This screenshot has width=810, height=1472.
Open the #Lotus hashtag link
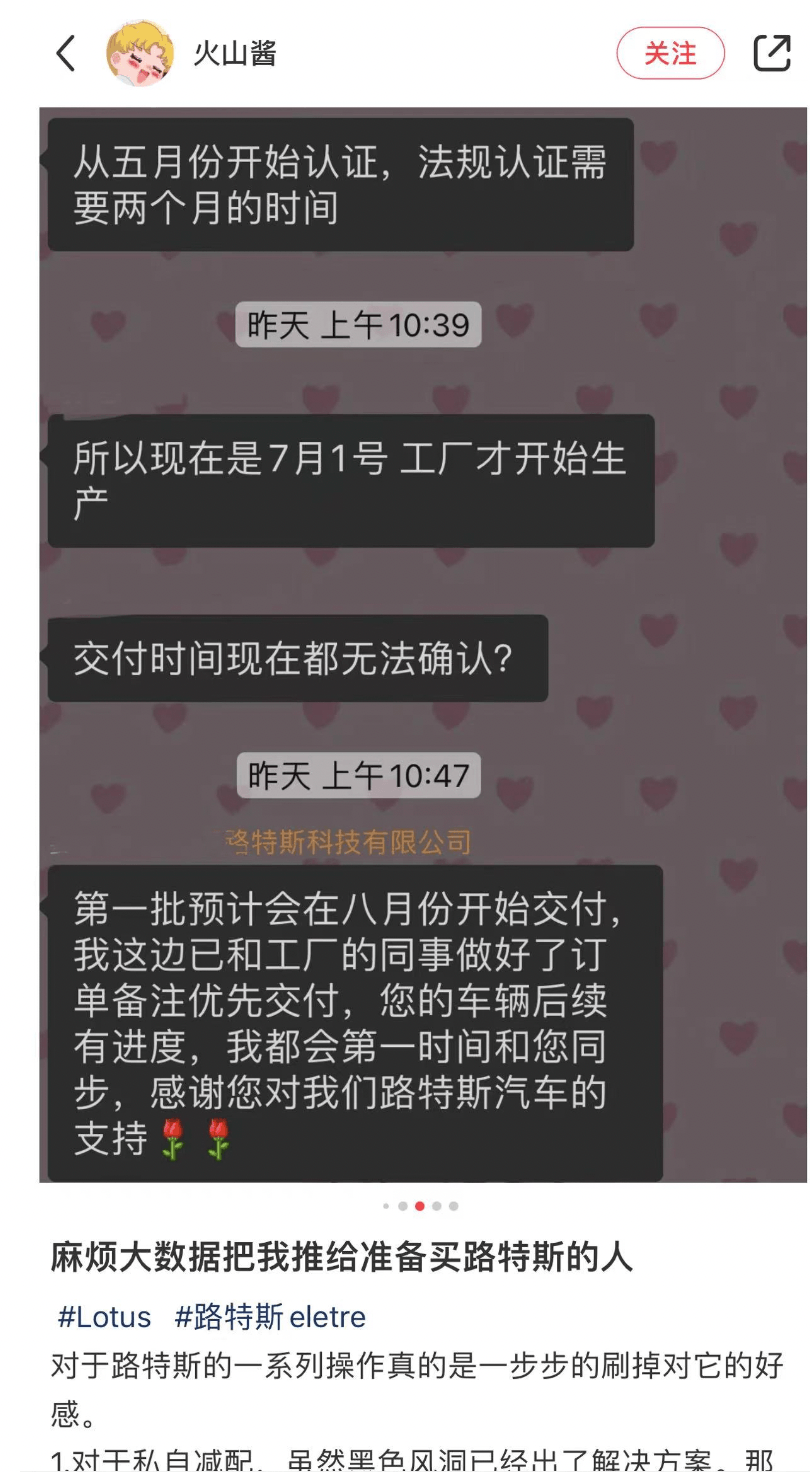click(x=104, y=1316)
